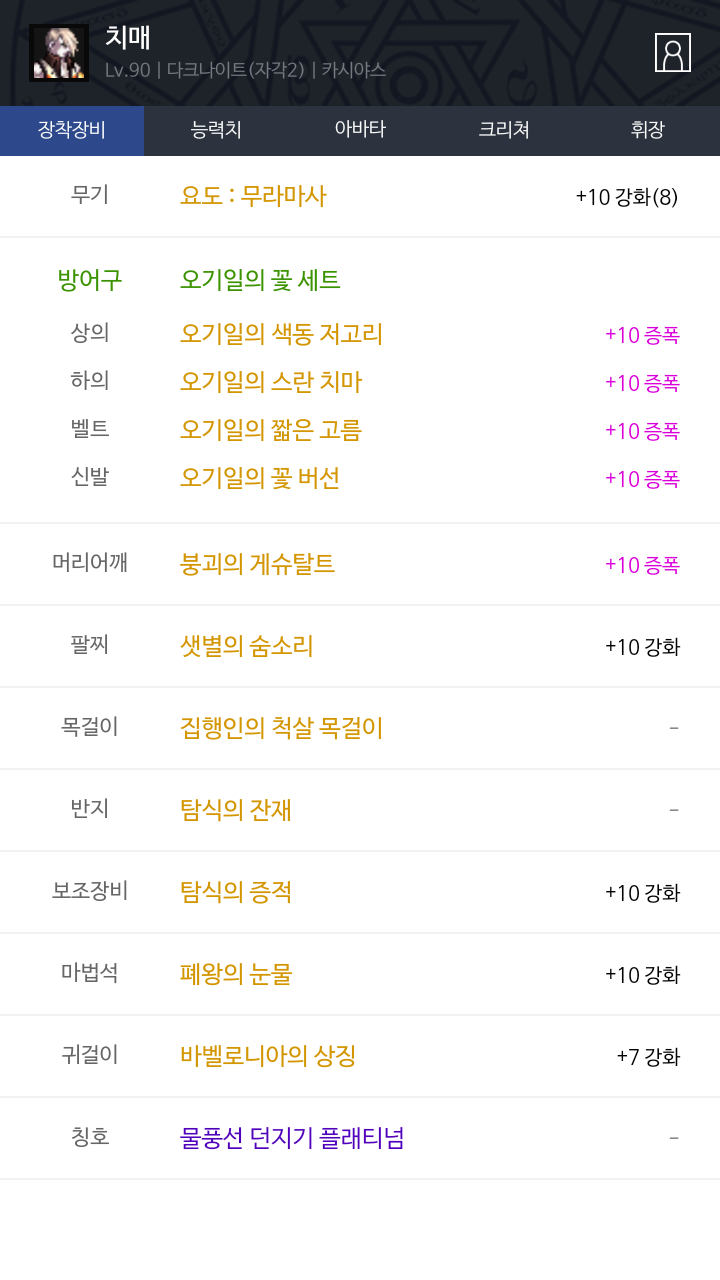Open the character silhouette icon in header
The height and width of the screenshot is (1280, 720).
pos(672,52)
